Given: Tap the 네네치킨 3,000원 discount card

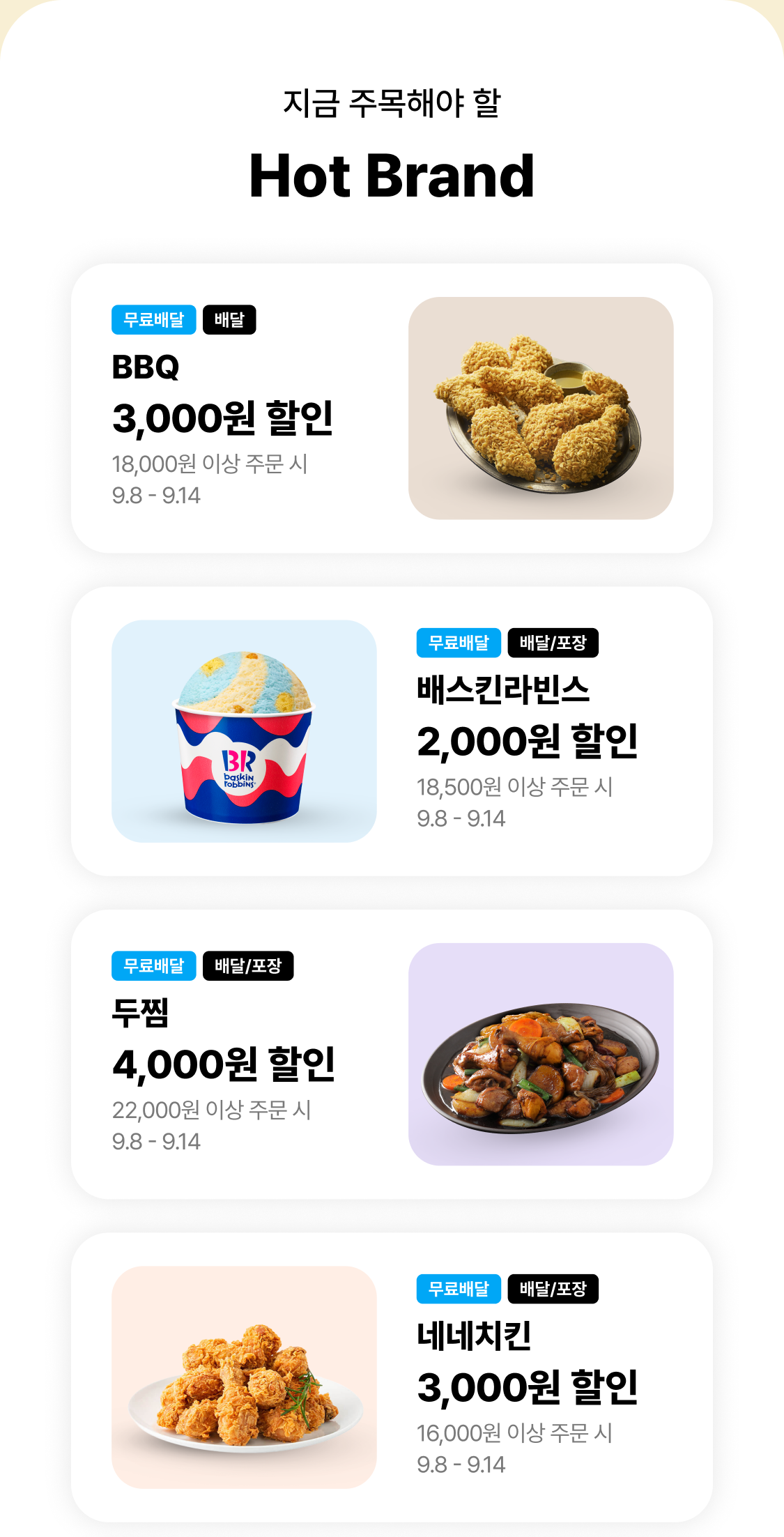Looking at the screenshot, I should click(x=391, y=1377).
